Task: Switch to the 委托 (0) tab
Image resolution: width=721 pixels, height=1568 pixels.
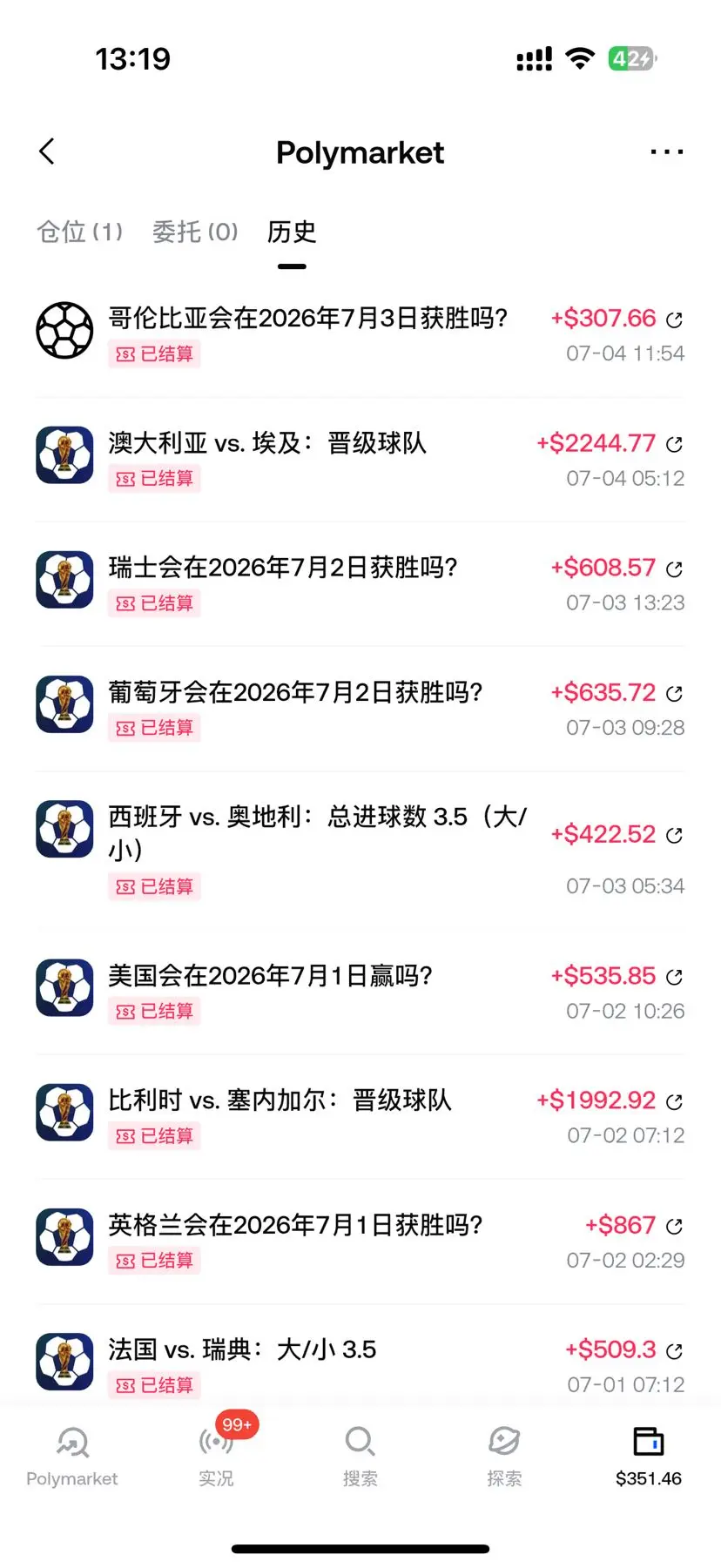Action: [195, 232]
